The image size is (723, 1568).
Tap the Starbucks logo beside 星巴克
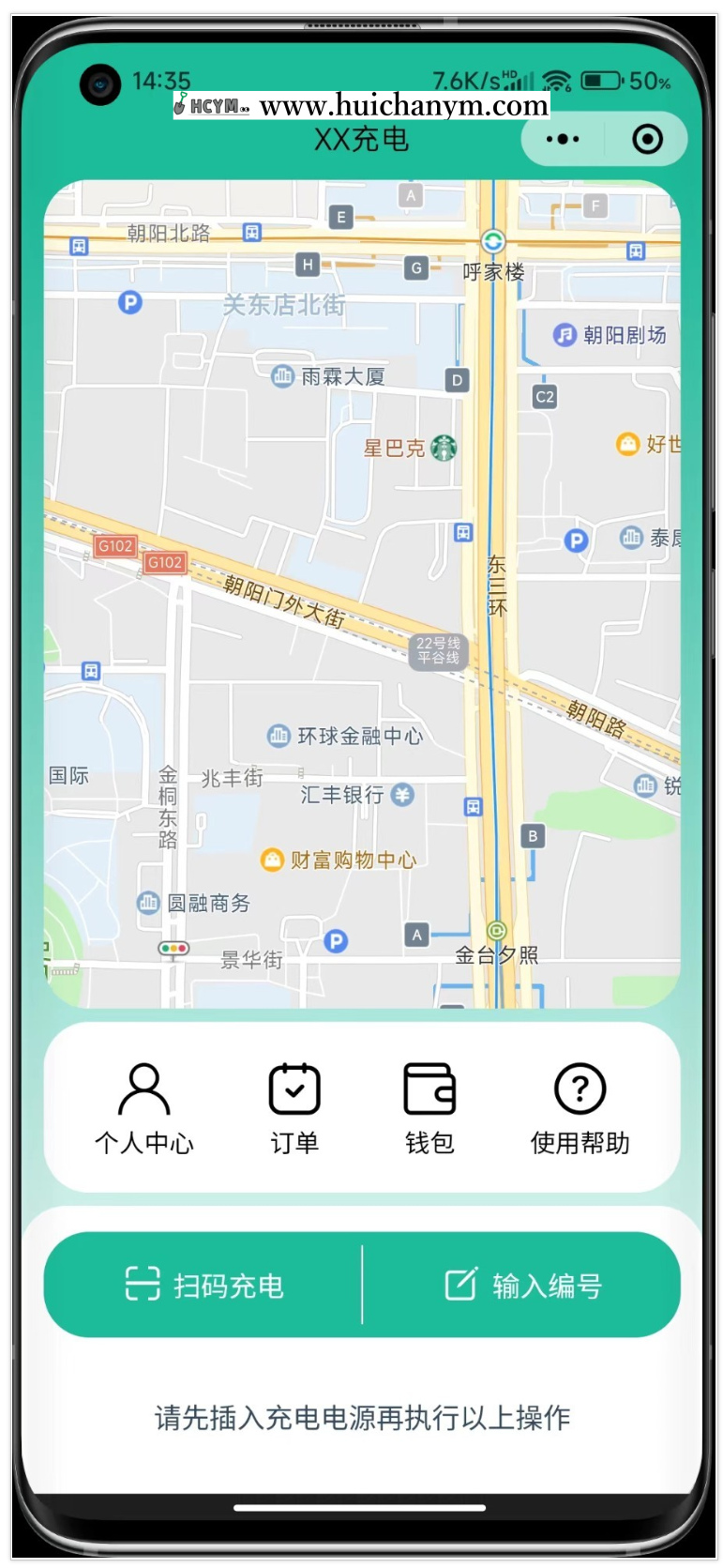click(444, 449)
